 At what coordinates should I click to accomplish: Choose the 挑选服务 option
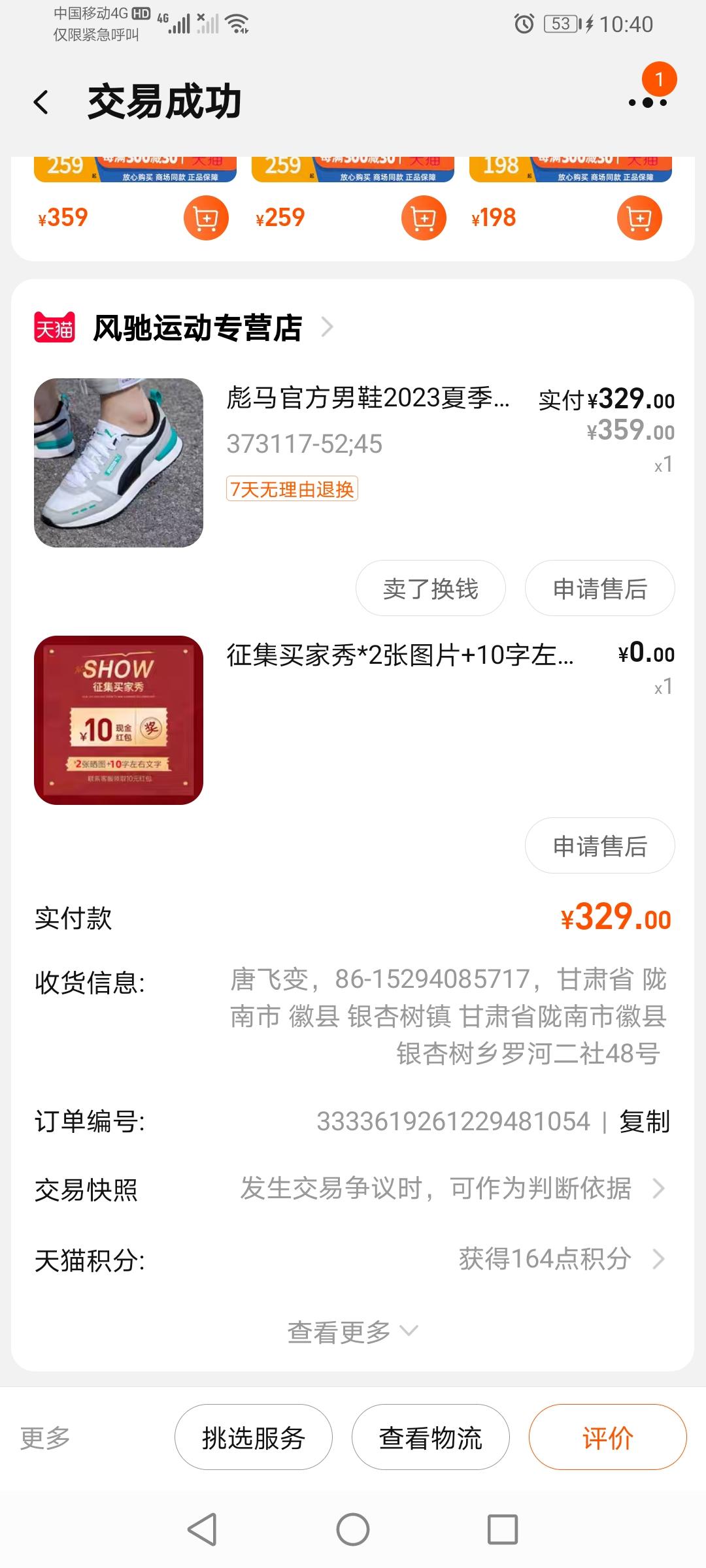253,1438
